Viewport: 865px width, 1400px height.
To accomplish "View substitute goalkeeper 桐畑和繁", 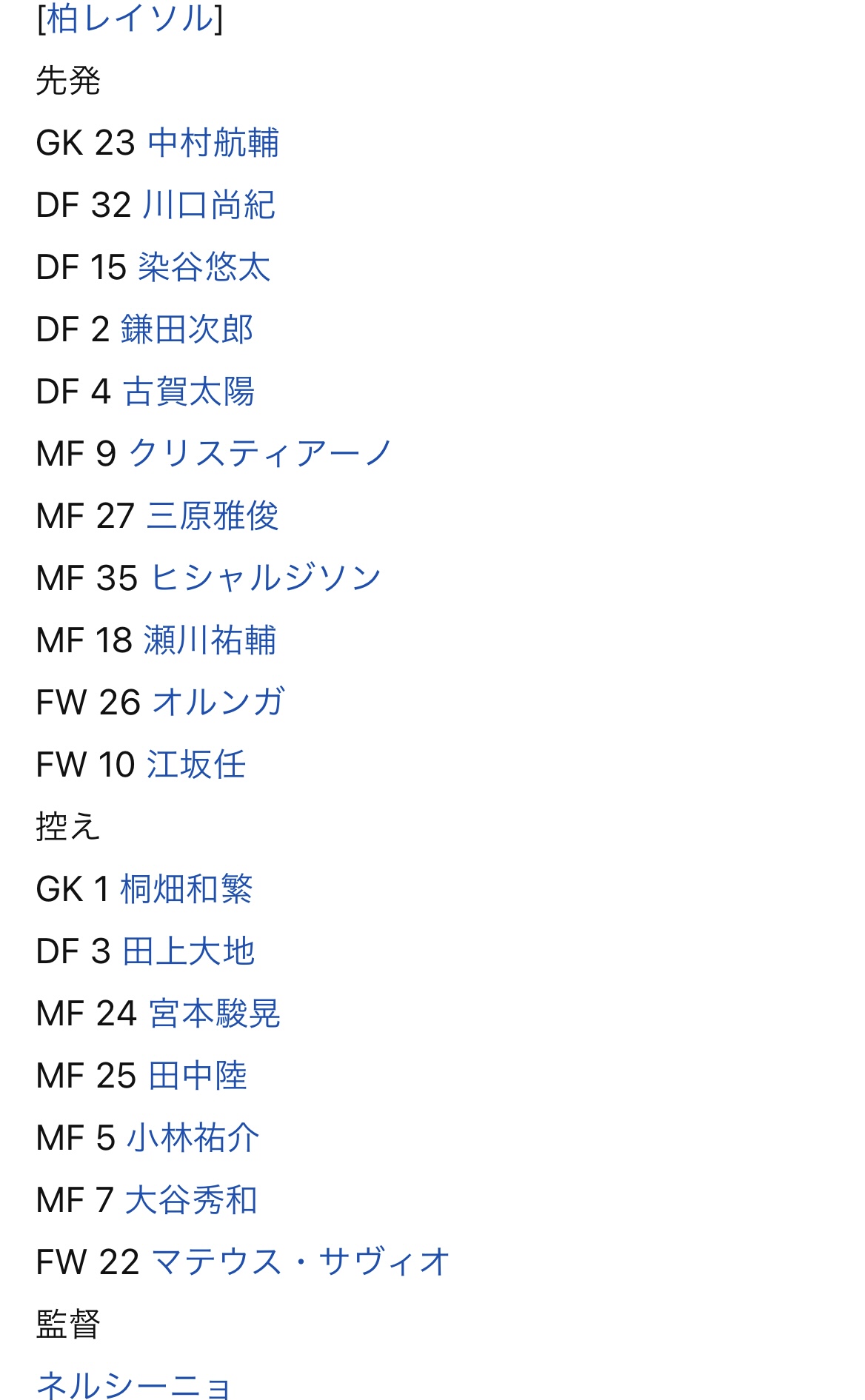I will point(187,889).
